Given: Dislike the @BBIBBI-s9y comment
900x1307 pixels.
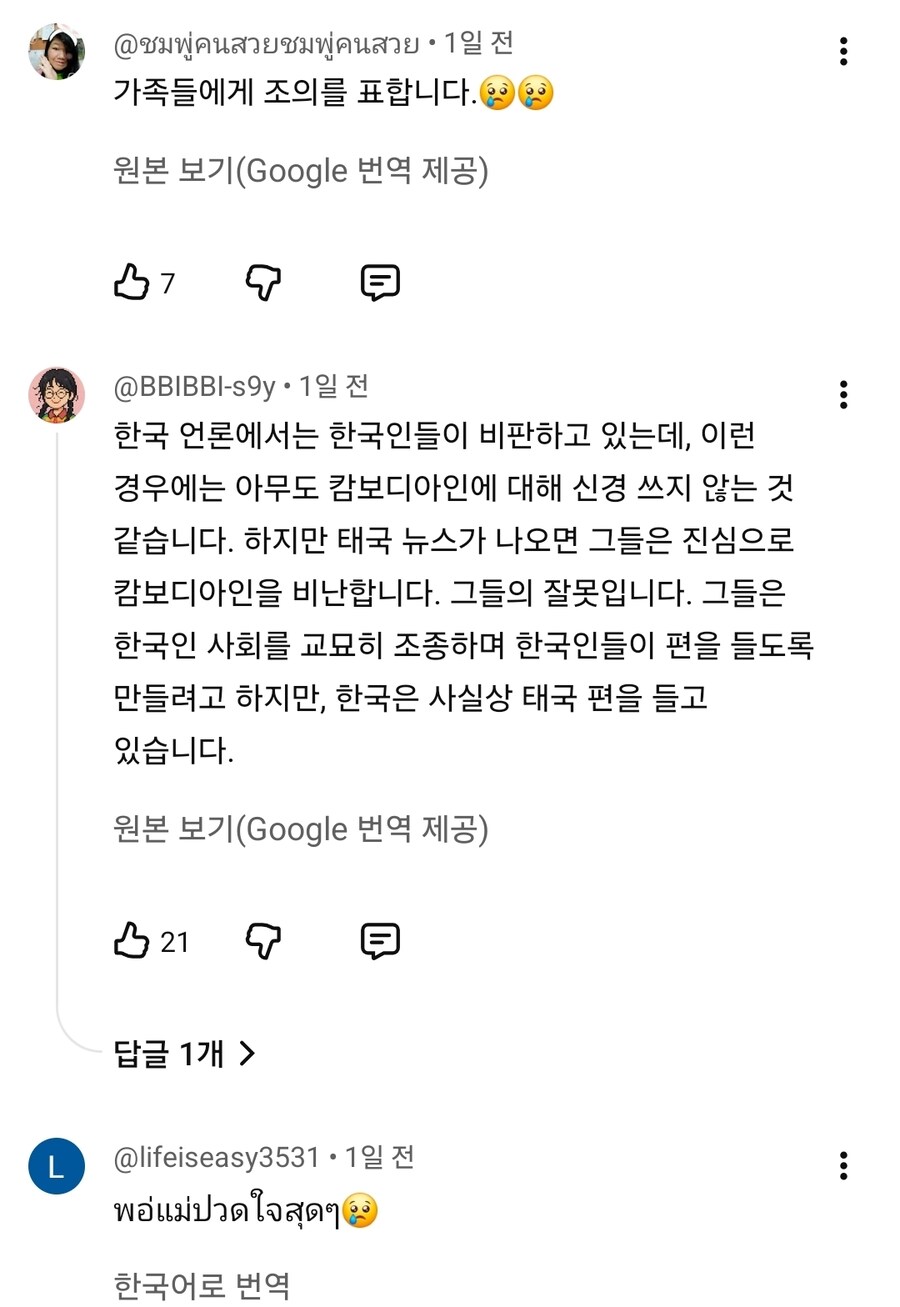Looking at the screenshot, I should (264, 941).
